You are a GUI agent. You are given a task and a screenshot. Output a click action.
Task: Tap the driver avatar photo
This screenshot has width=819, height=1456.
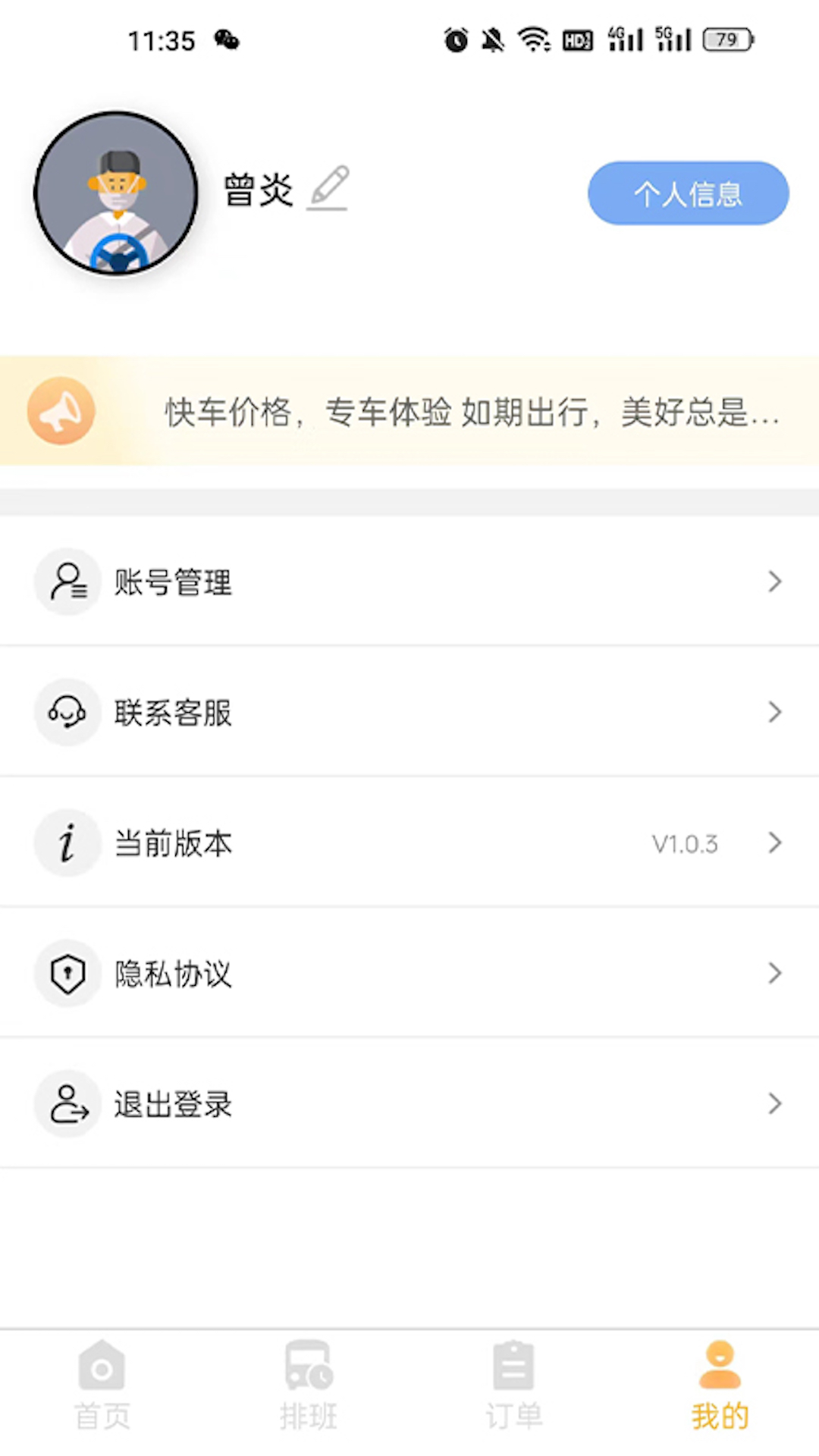pos(115,193)
